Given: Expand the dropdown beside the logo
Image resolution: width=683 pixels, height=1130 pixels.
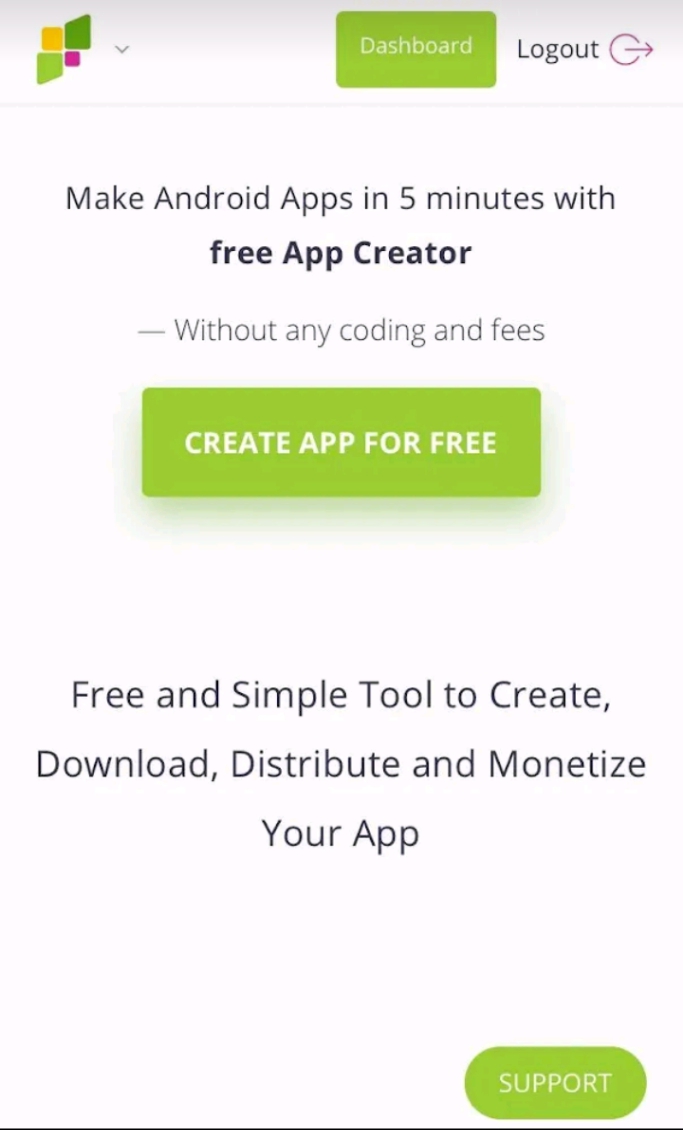Looking at the screenshot, I should 122,48.
